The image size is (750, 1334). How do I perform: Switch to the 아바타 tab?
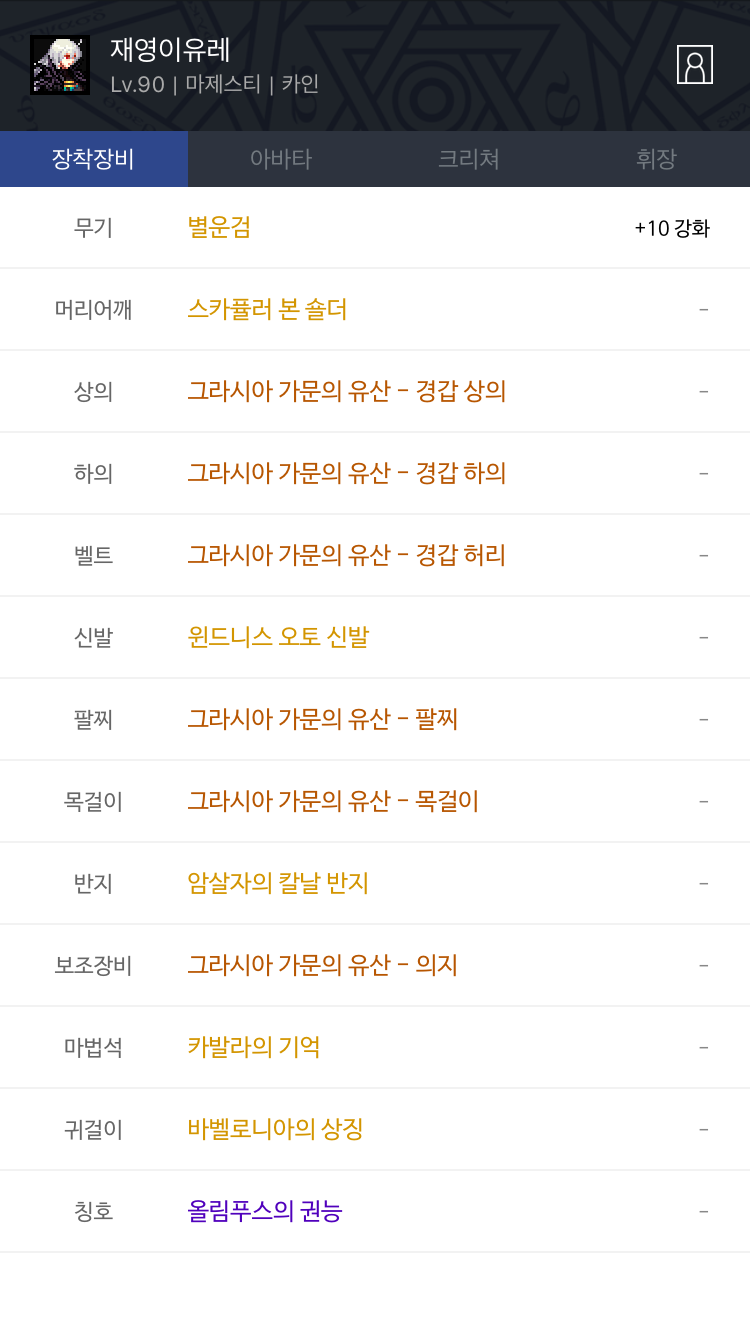(x=281, y=159)
